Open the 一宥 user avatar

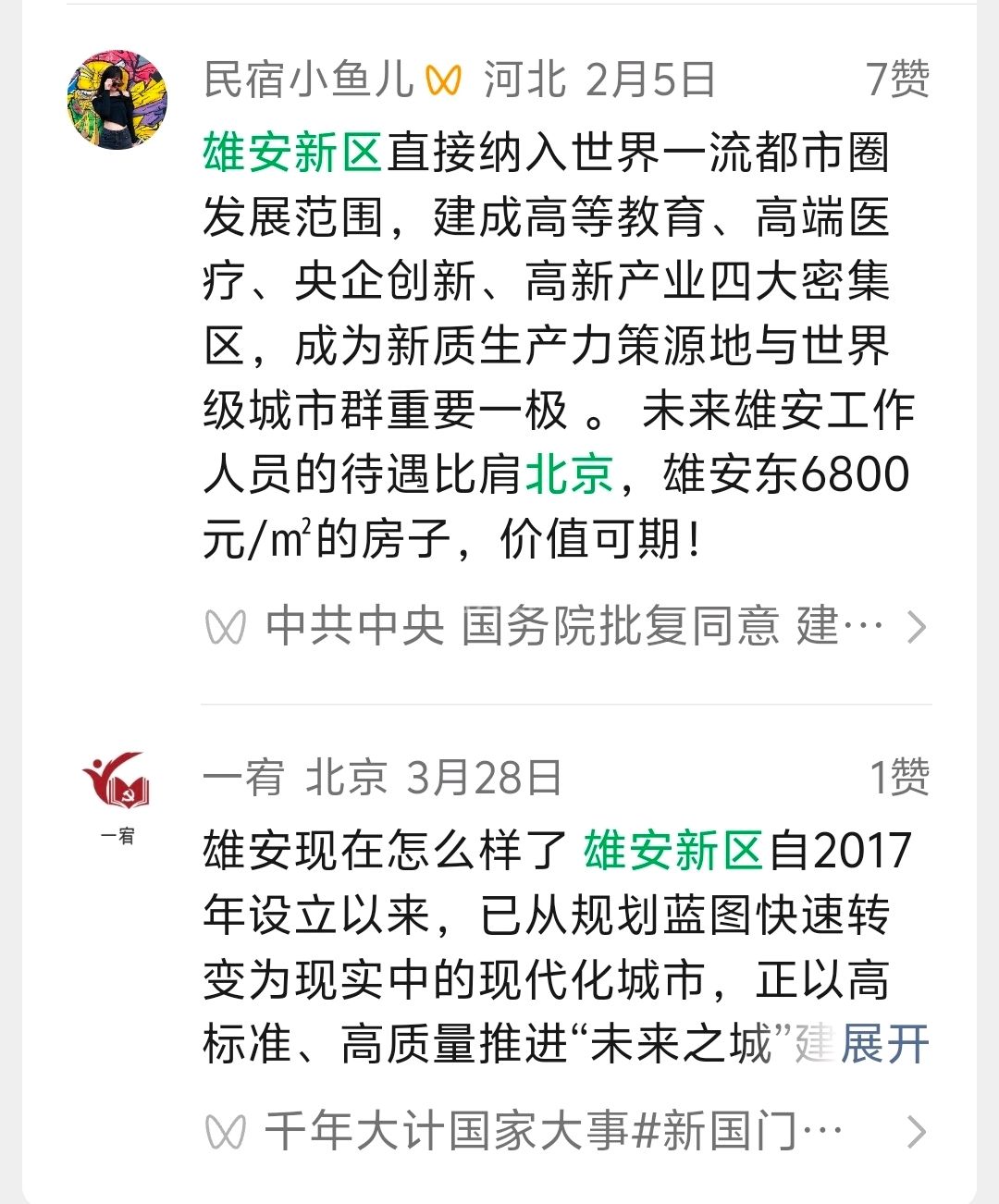pyautogui.click(x=117, y=781)
